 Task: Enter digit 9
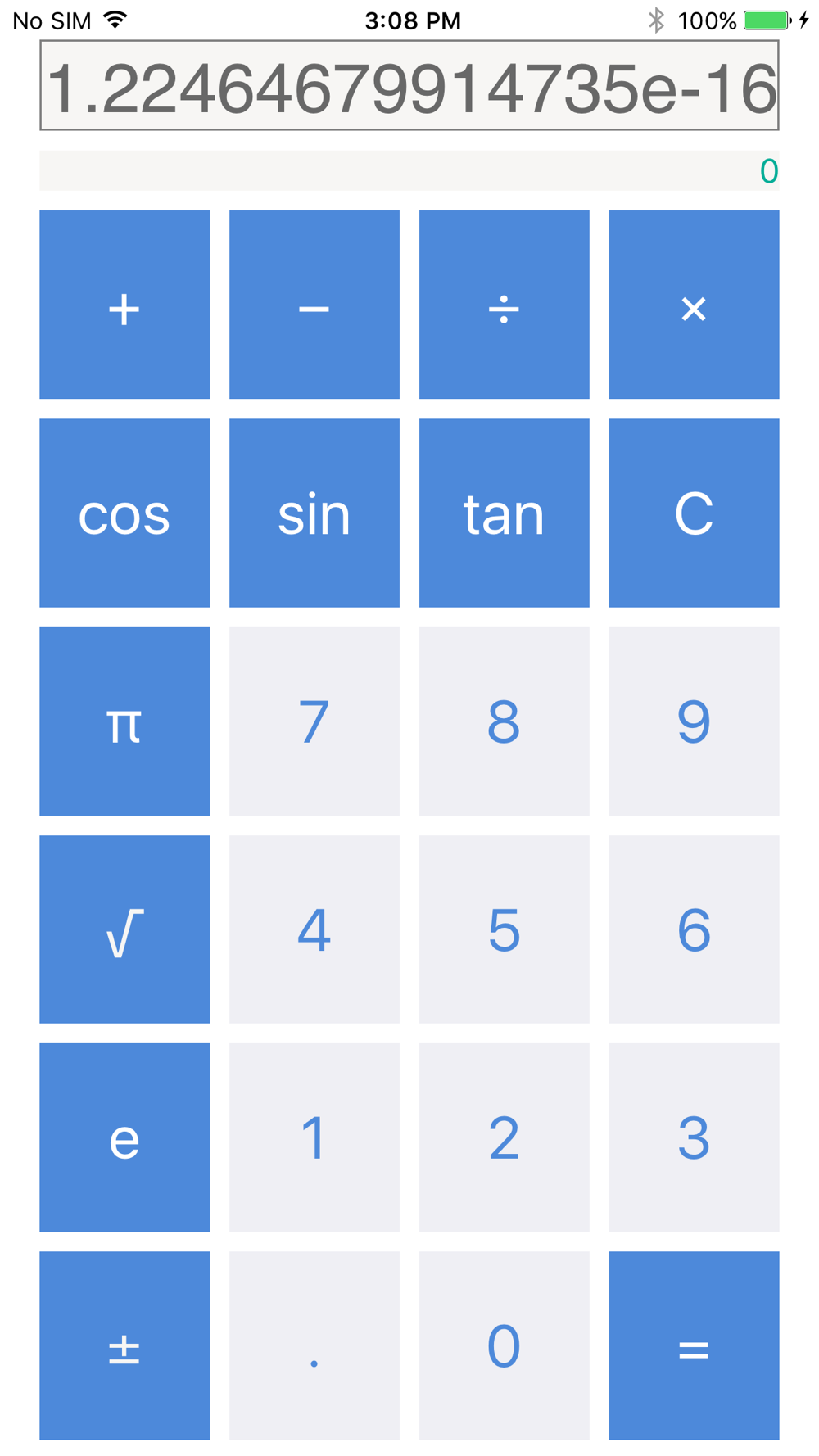point(695,721)
